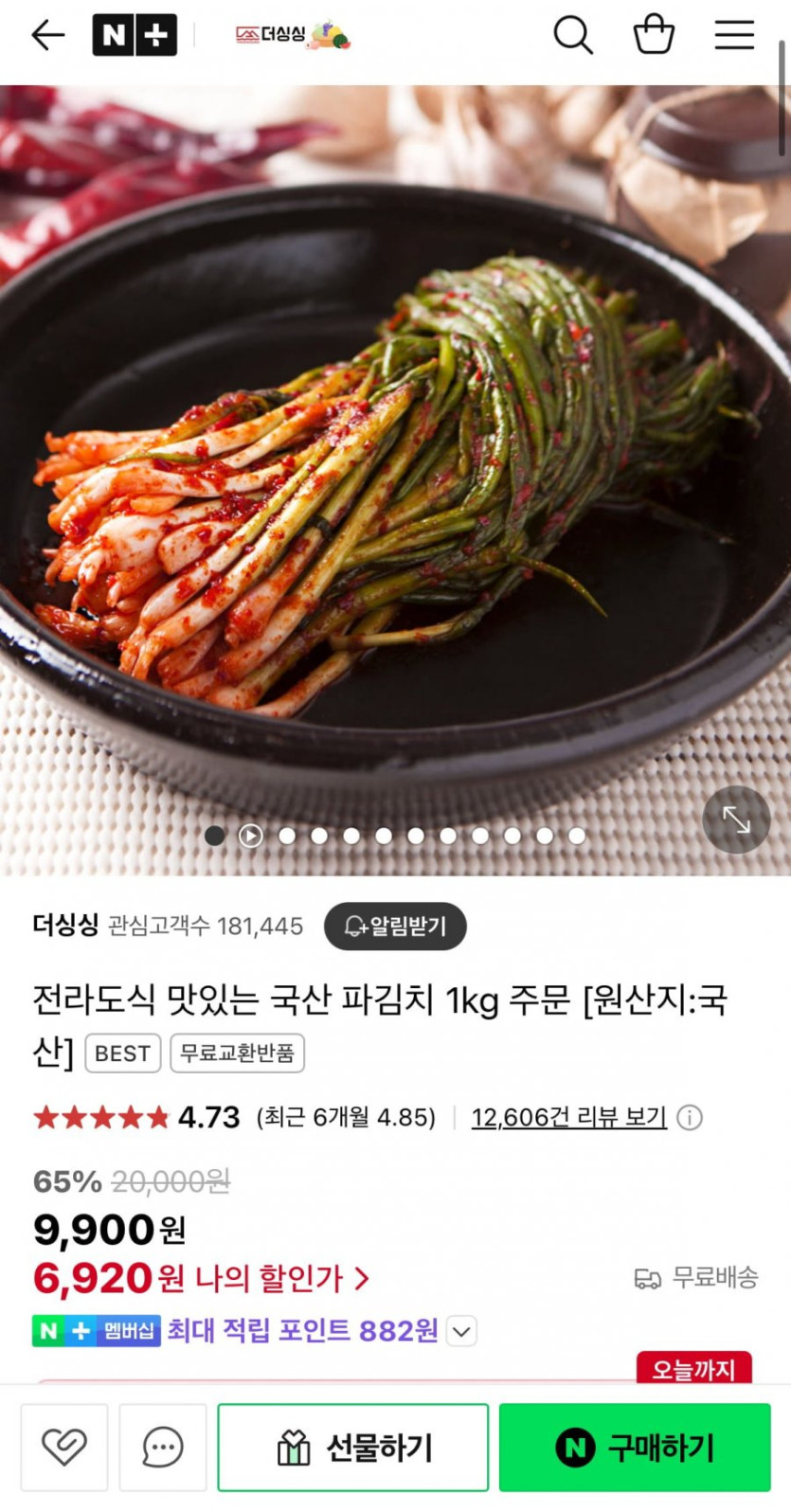
Task: Show the review rating info icon
Action: (x=691, y=1118)
